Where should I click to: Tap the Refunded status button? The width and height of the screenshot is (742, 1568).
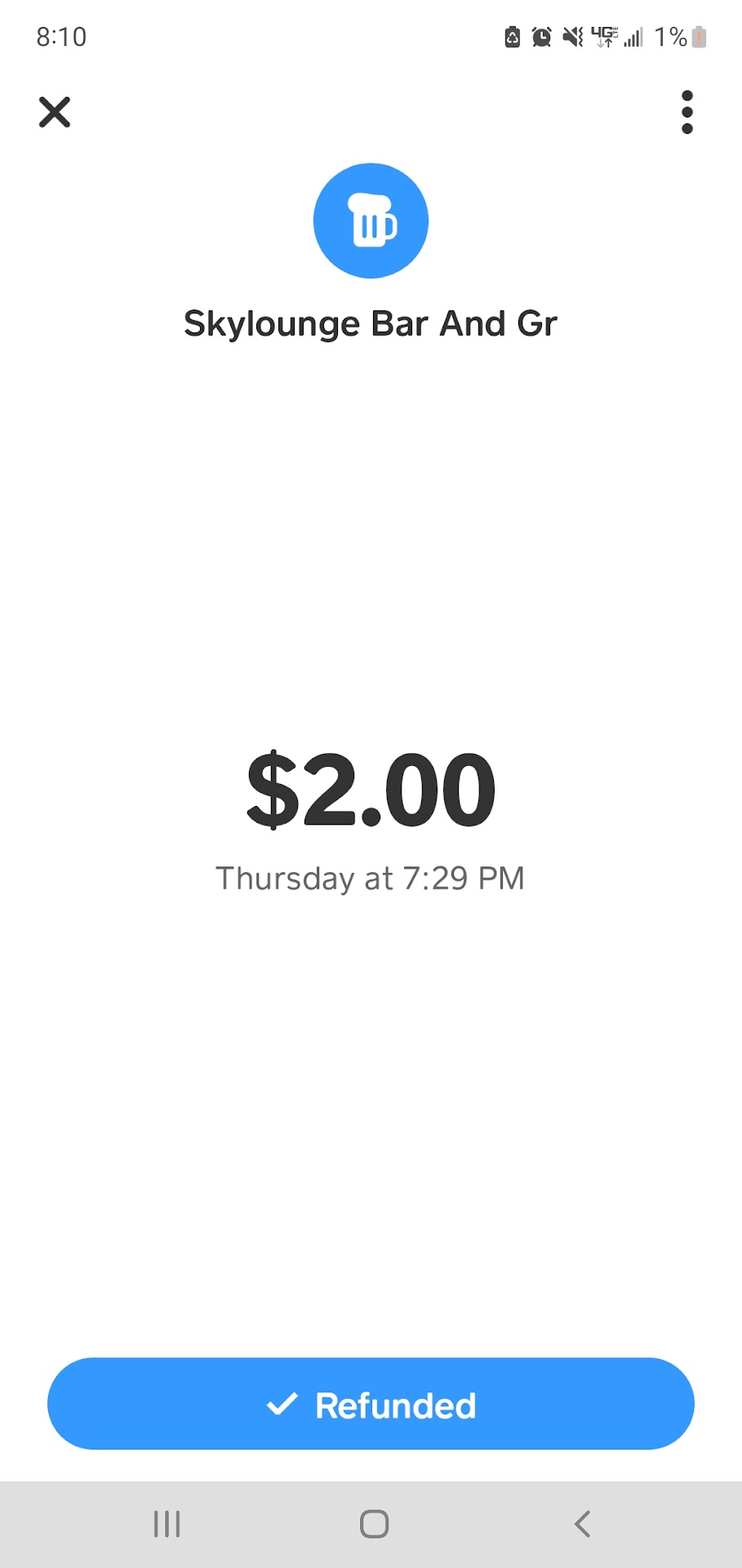371,1404
